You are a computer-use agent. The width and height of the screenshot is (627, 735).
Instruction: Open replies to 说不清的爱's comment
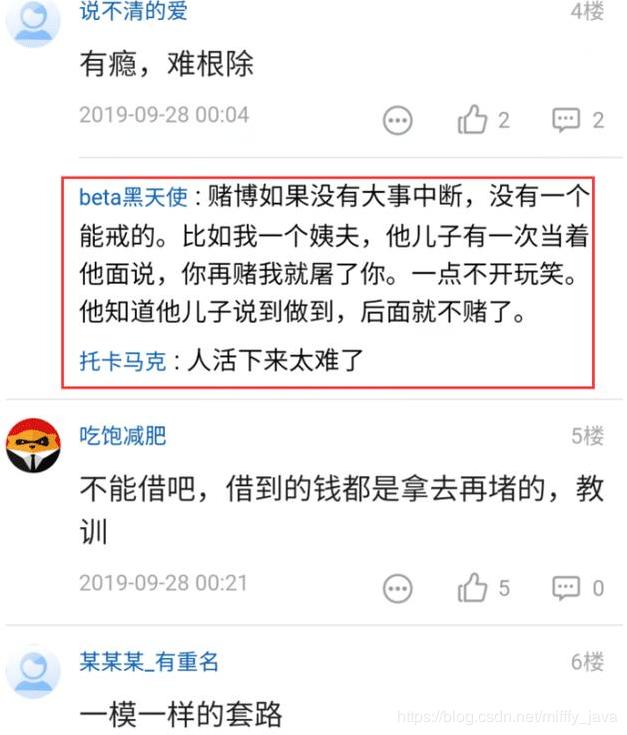(x=567, y=121)
